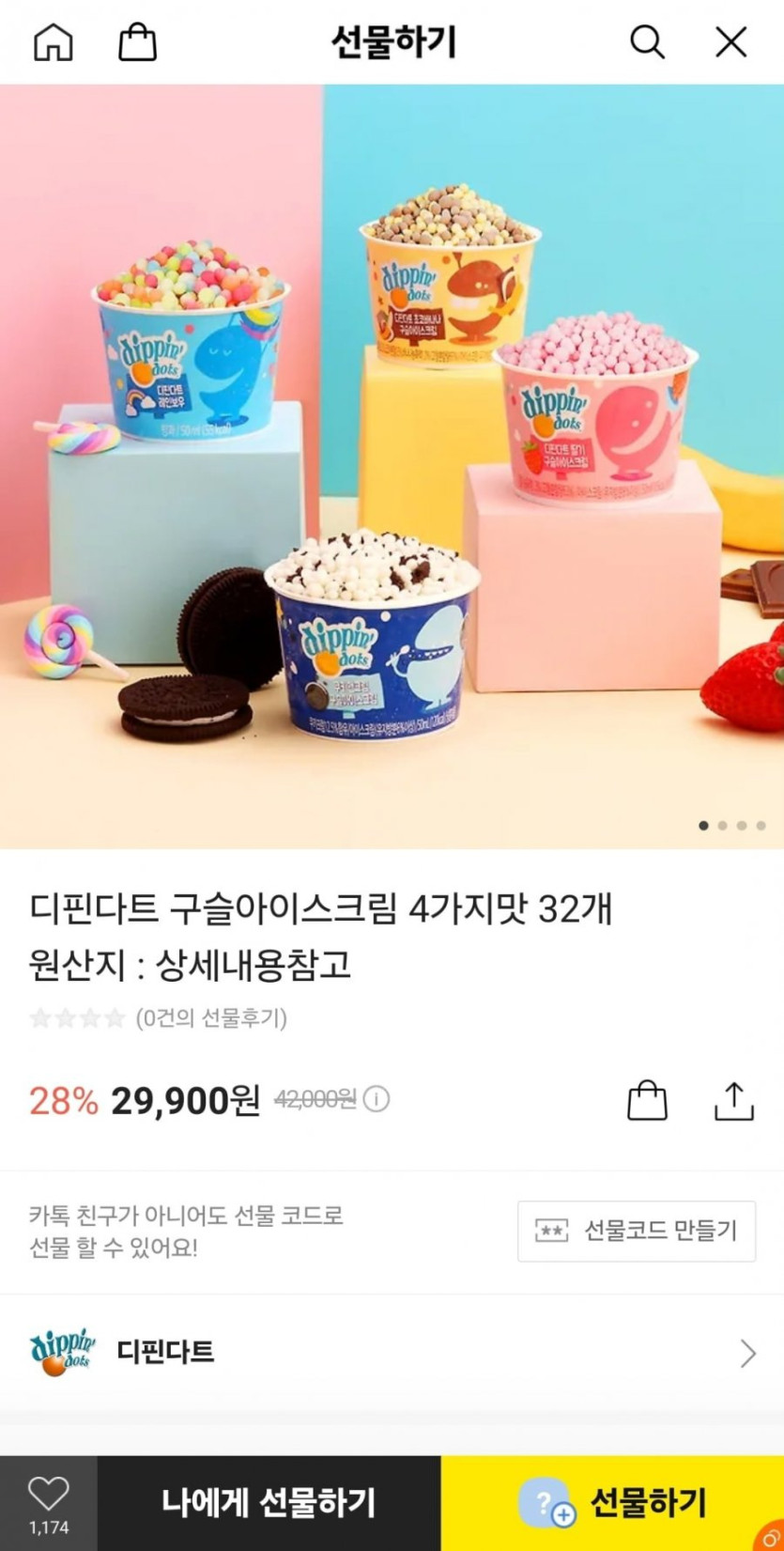Open the gift review count link
This screenshot has width=784, height=1551.
(x=211, y=1018)
